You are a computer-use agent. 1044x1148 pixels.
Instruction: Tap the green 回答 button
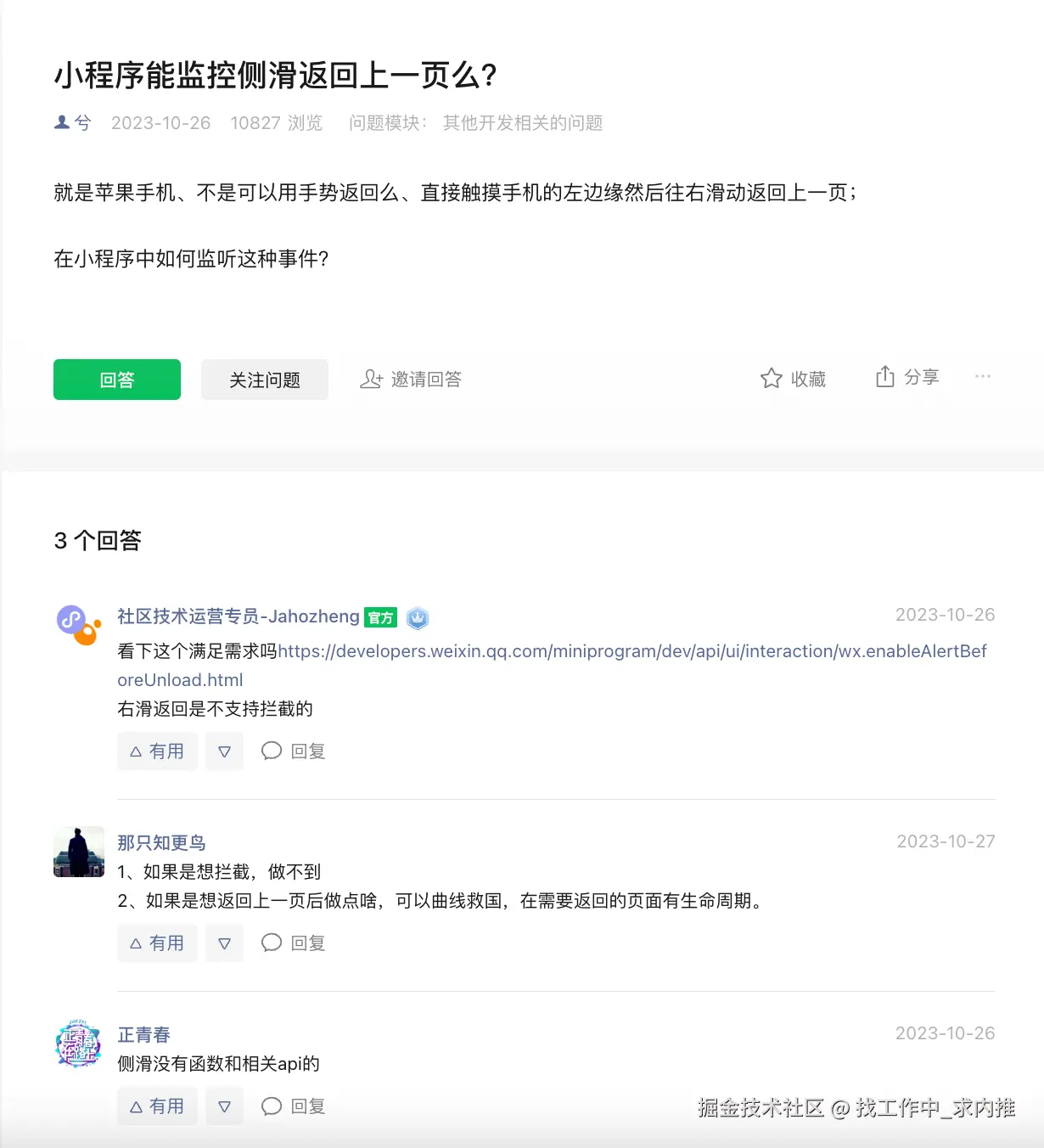117,380
